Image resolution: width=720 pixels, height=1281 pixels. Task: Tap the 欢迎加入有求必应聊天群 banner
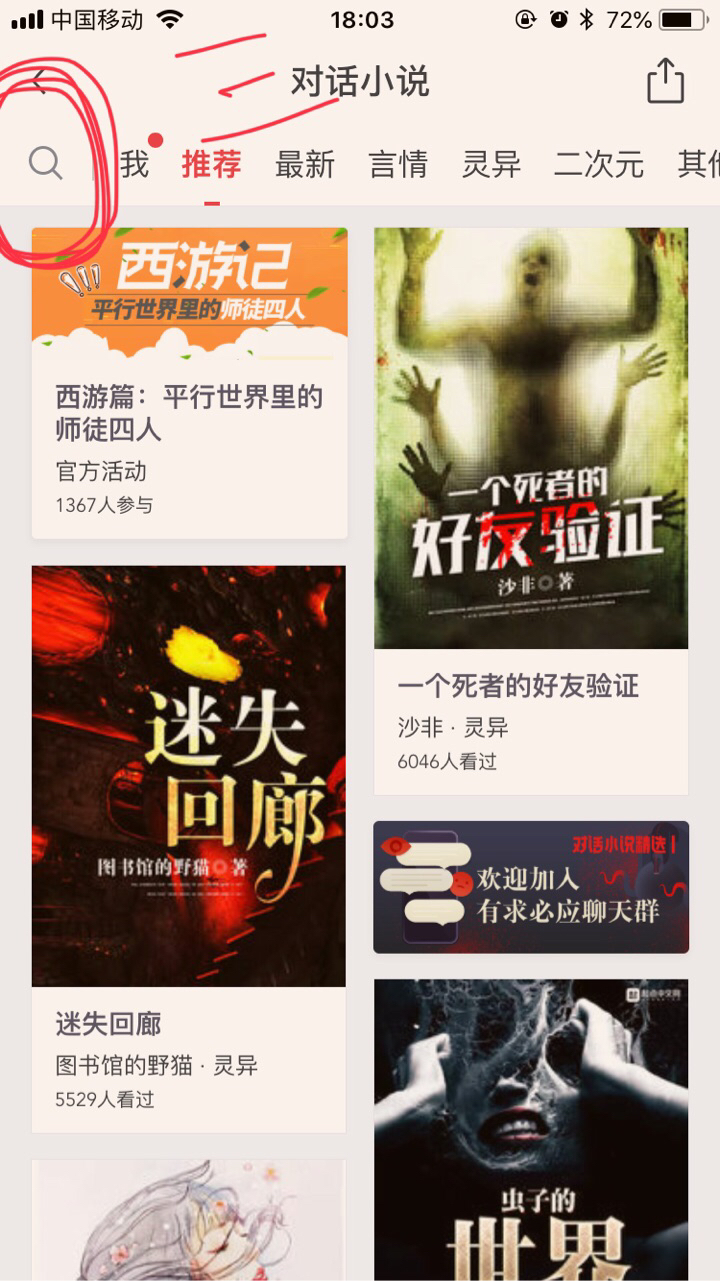[531, 887]
